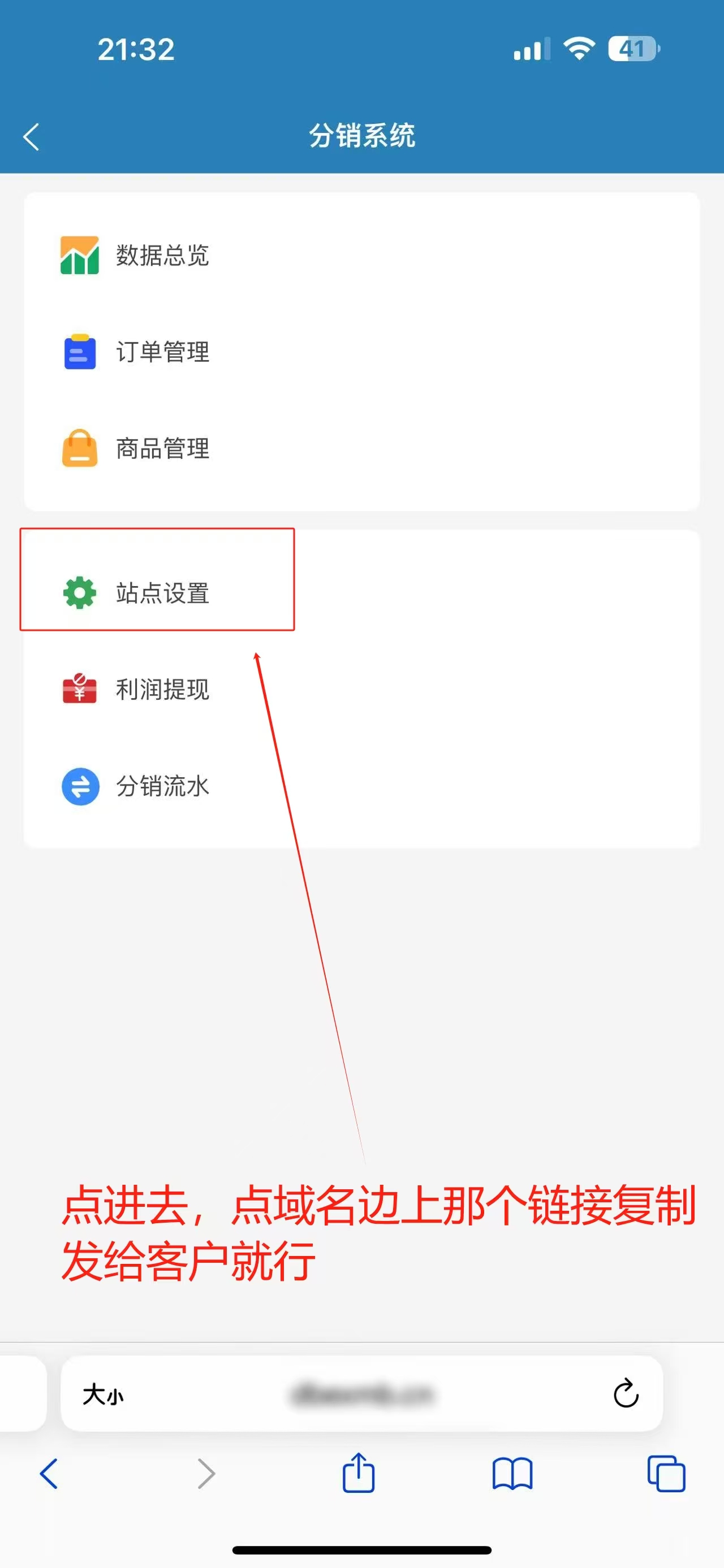
Task: Open 利润提现 profit withdrawal
Action: pos(162,690)
